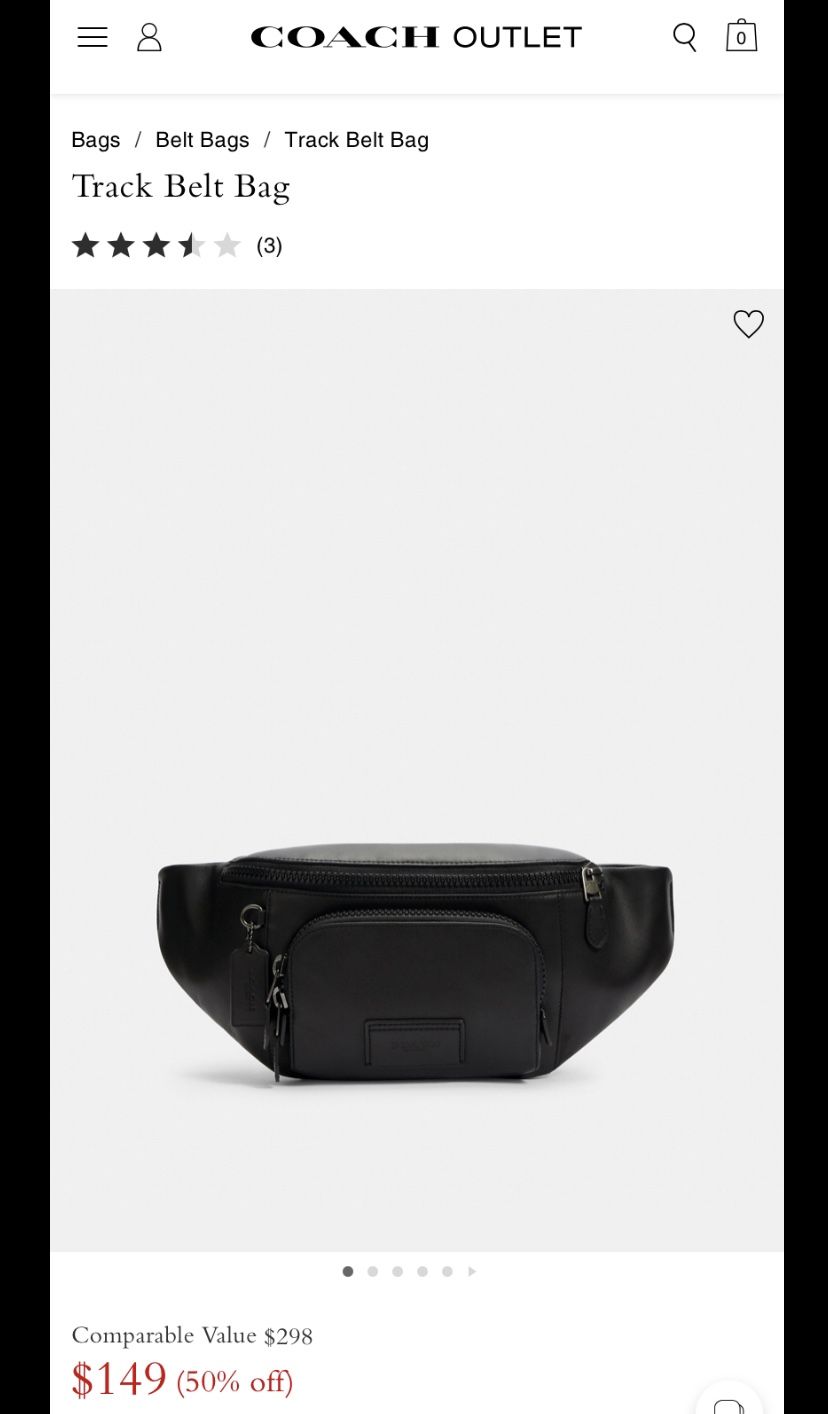Image resolution: width=828 pixels, height=1414 pixels.
Task: Add Track Belt Bag to wishlist
Action: coord(748,324)
